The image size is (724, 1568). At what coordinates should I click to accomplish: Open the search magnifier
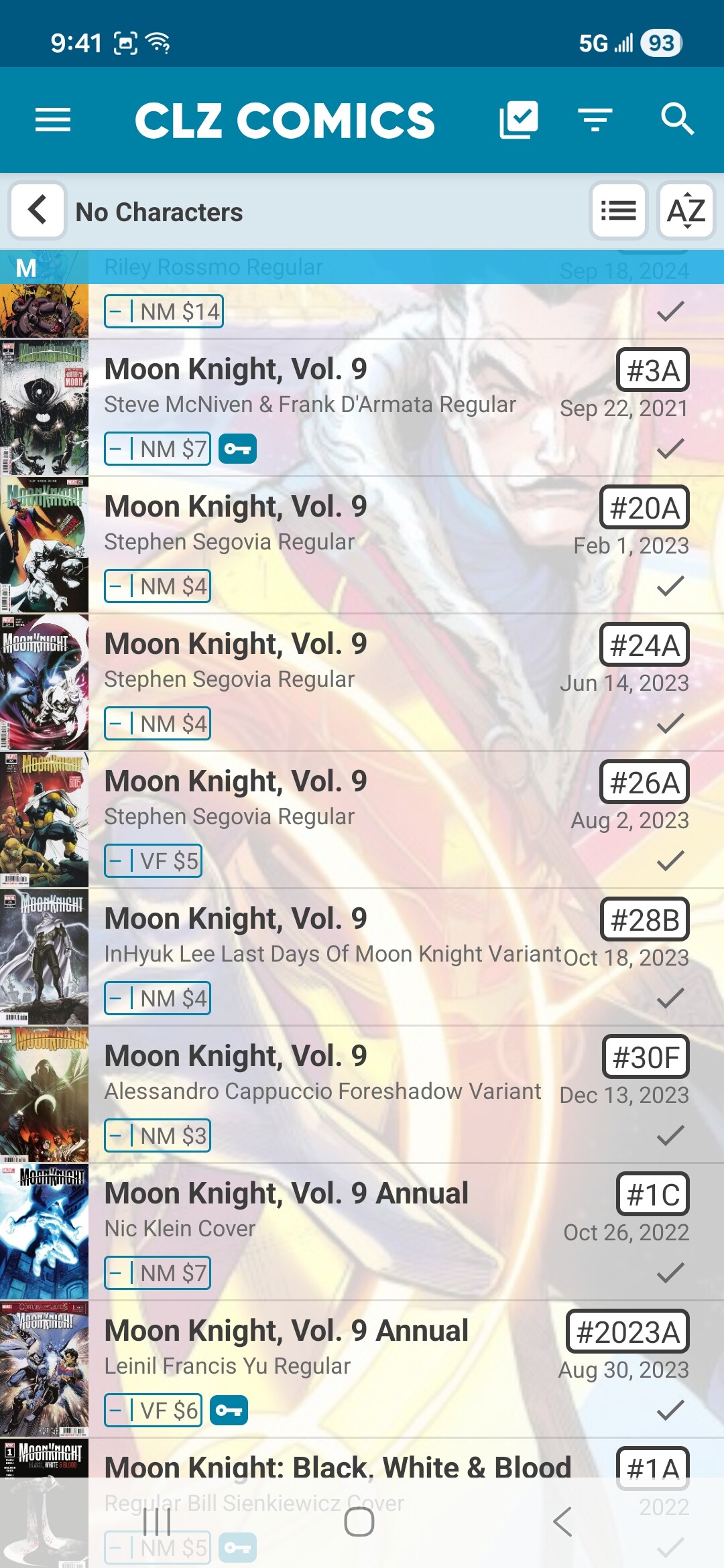676,120
